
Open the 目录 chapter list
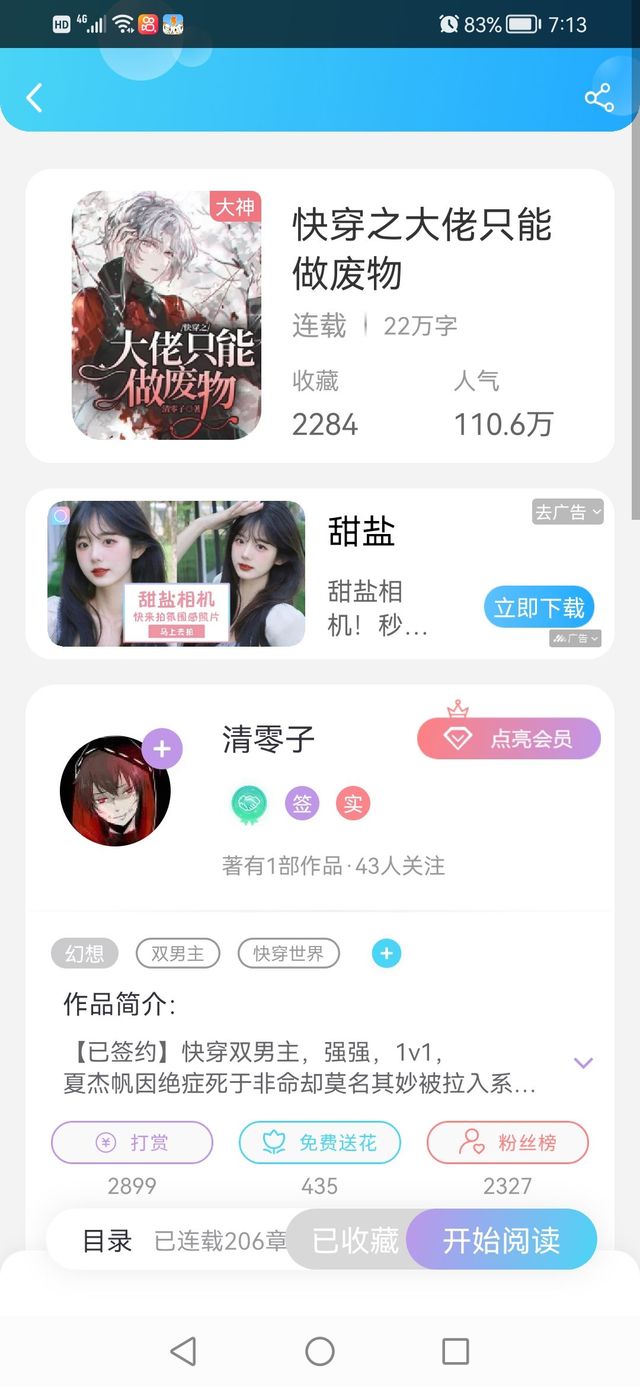(x=107, y=1241)
